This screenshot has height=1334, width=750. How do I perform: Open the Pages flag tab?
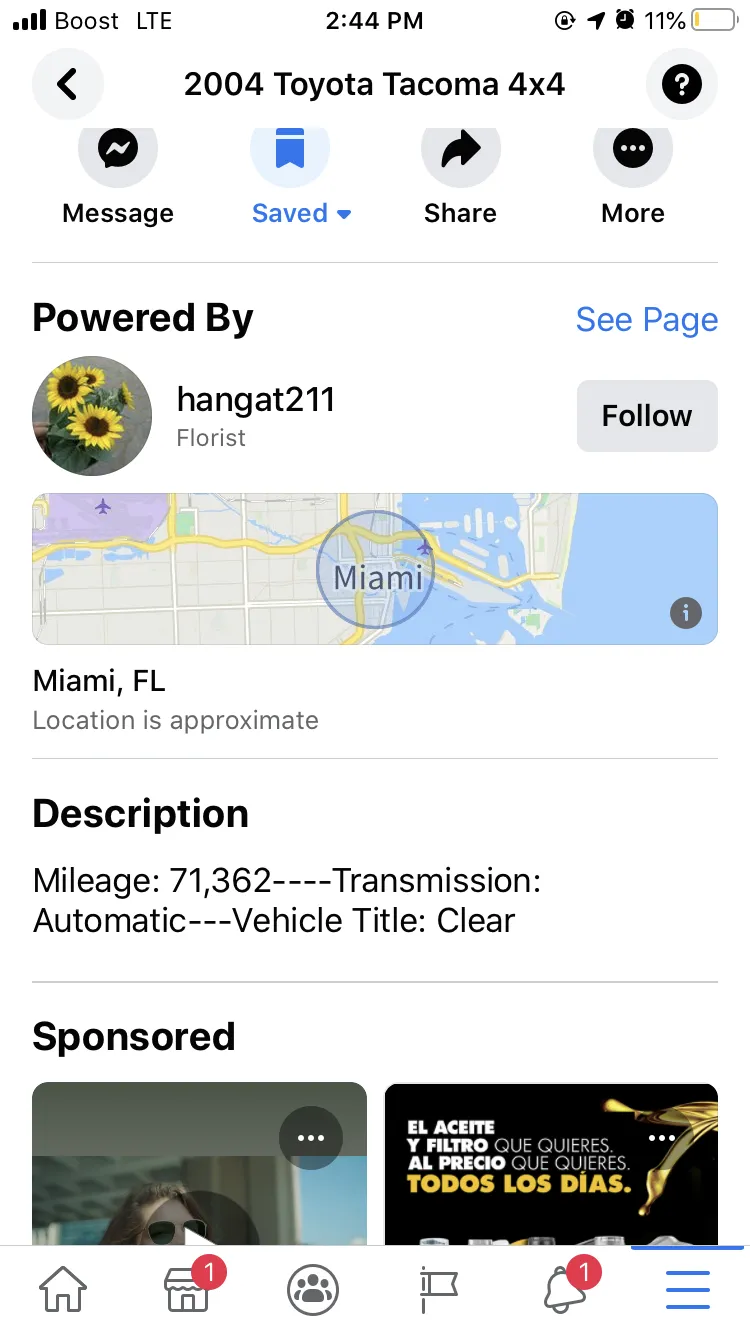pyautogui.click(x=438, y=1290)
